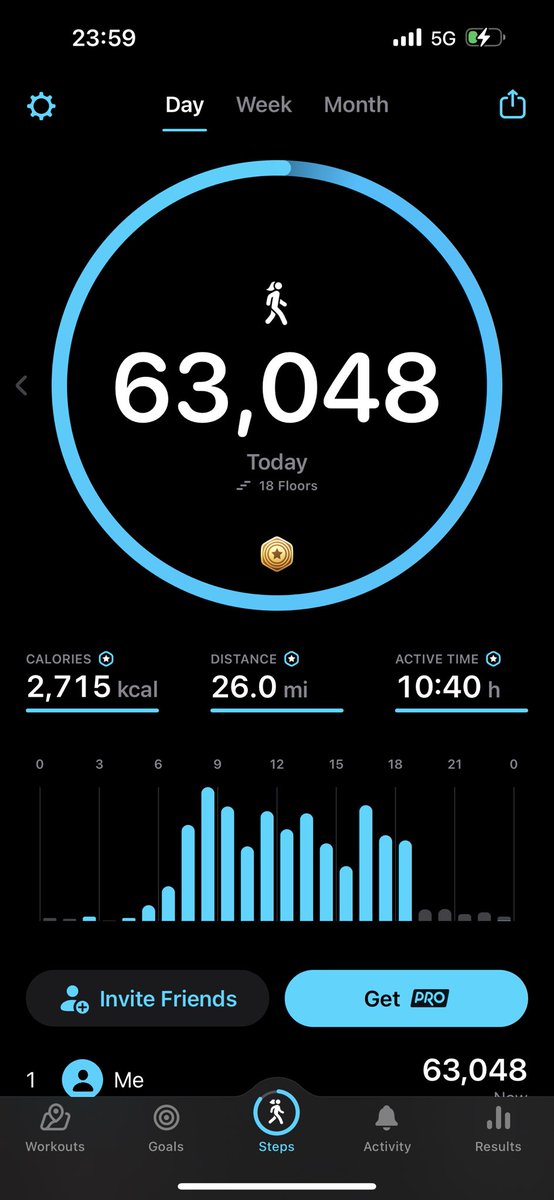This screenshot has width=554, height=1200.
Task: Switch to the Results tab
Action: [498, 1129]
